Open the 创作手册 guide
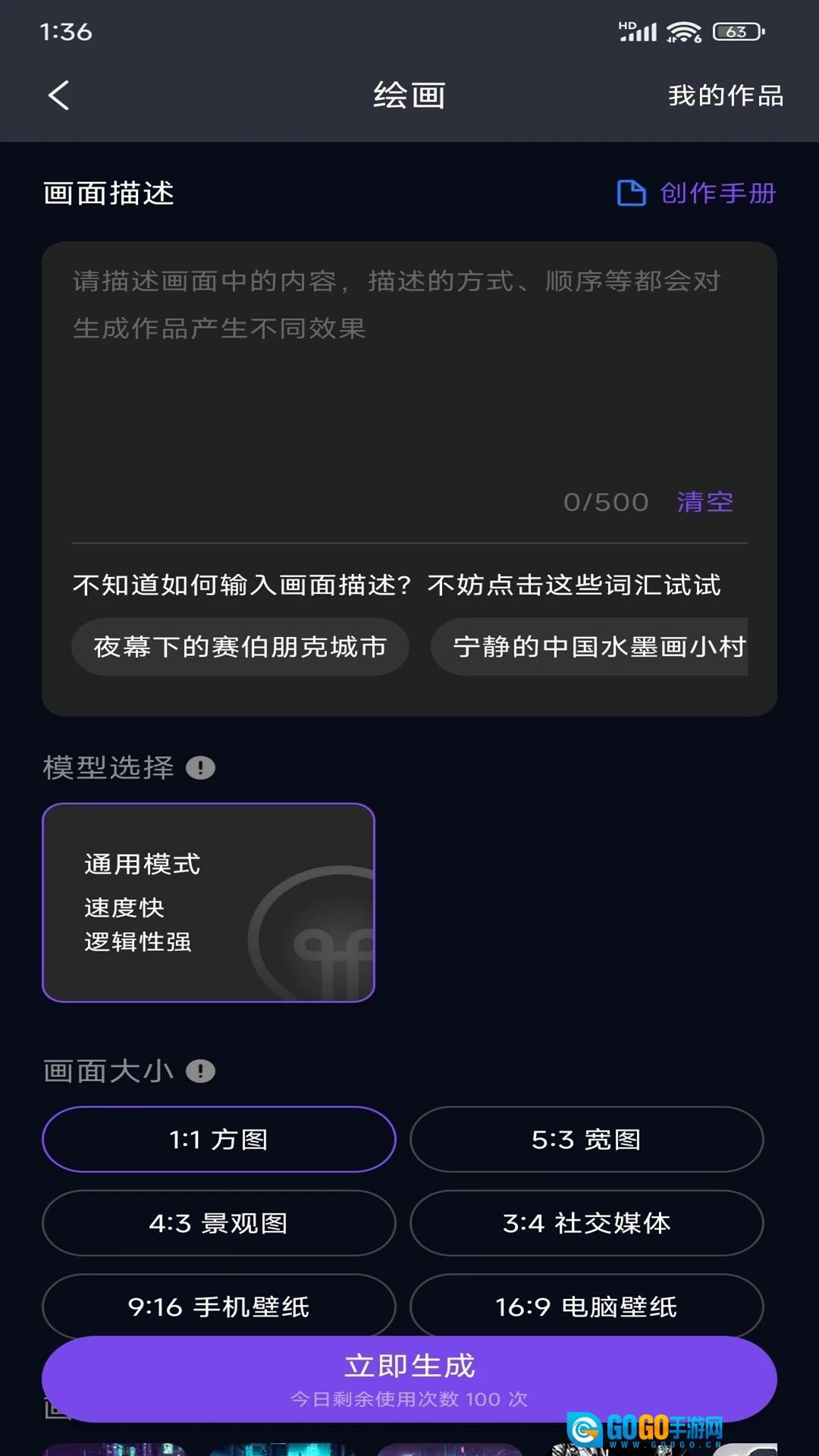 (696, 193)
